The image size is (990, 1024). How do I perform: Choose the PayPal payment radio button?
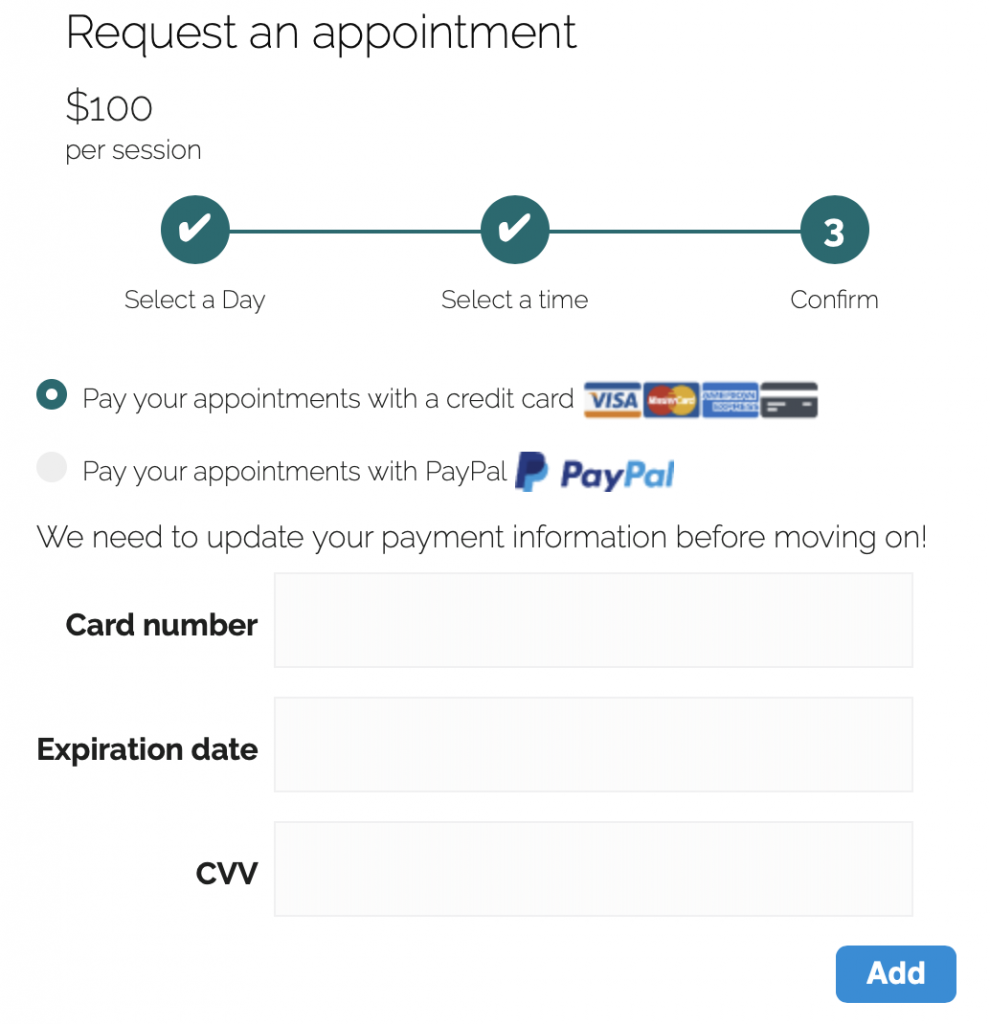point(51,468)
